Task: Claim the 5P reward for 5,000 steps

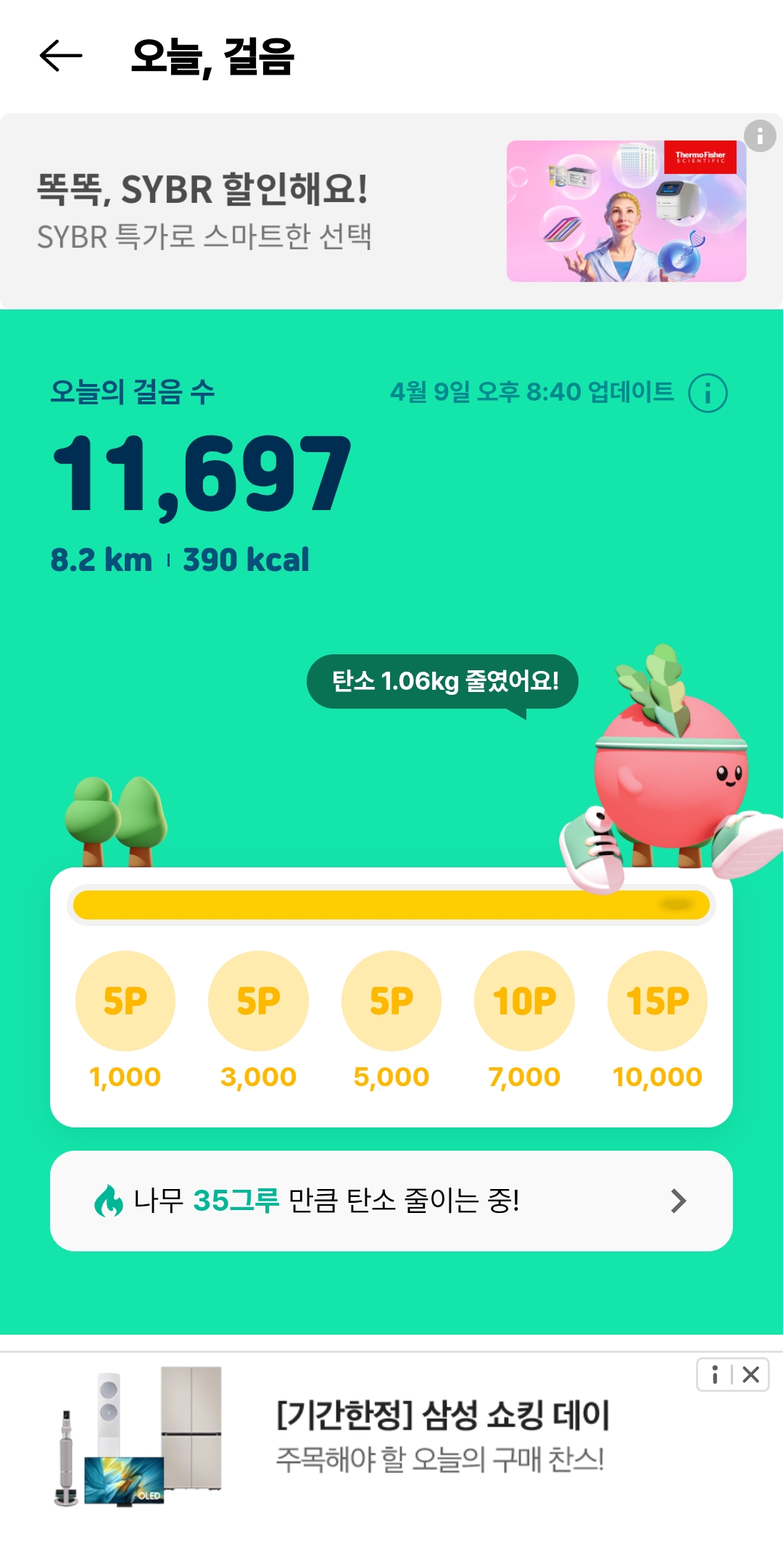Action: [x=391, y=1001]
